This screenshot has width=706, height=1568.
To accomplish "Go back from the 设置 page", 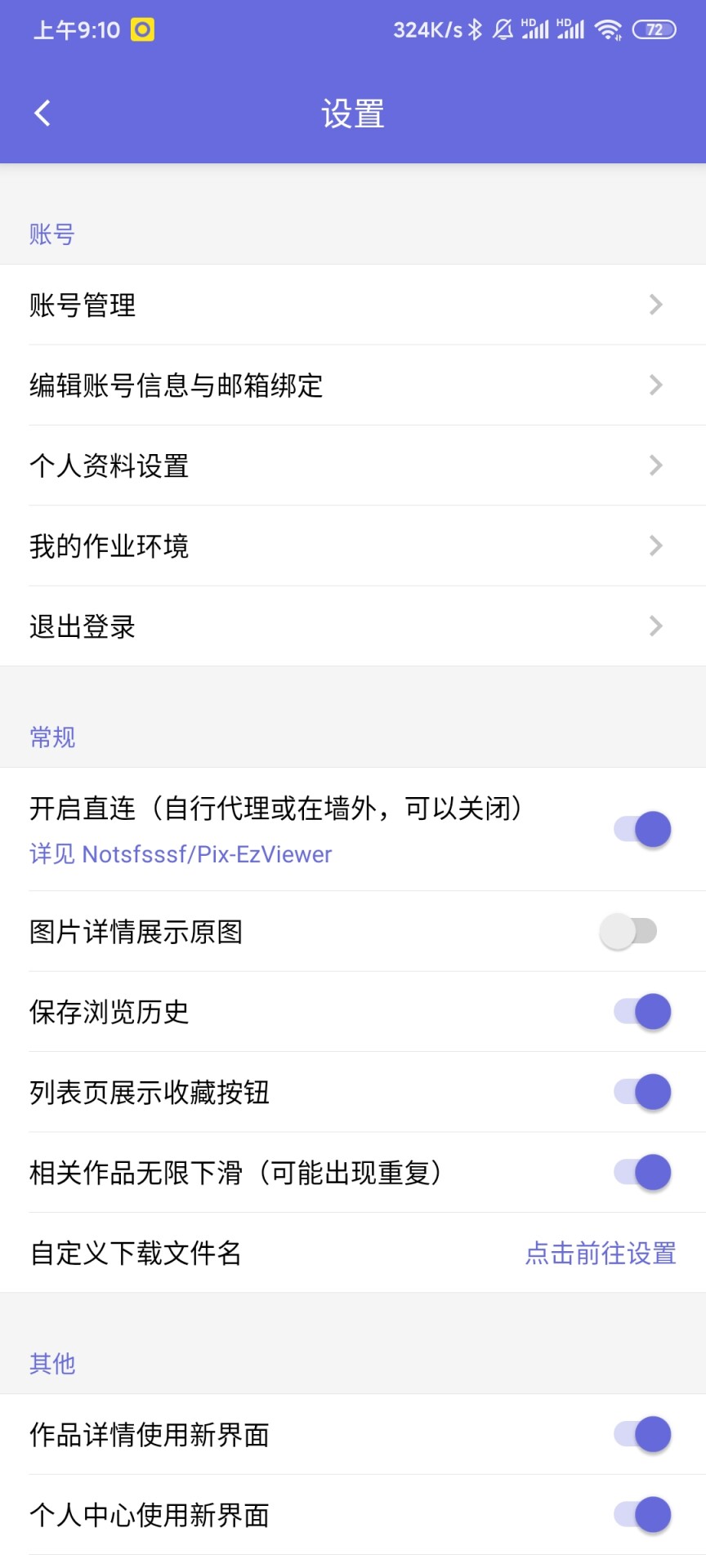I will tap(42, 114).
